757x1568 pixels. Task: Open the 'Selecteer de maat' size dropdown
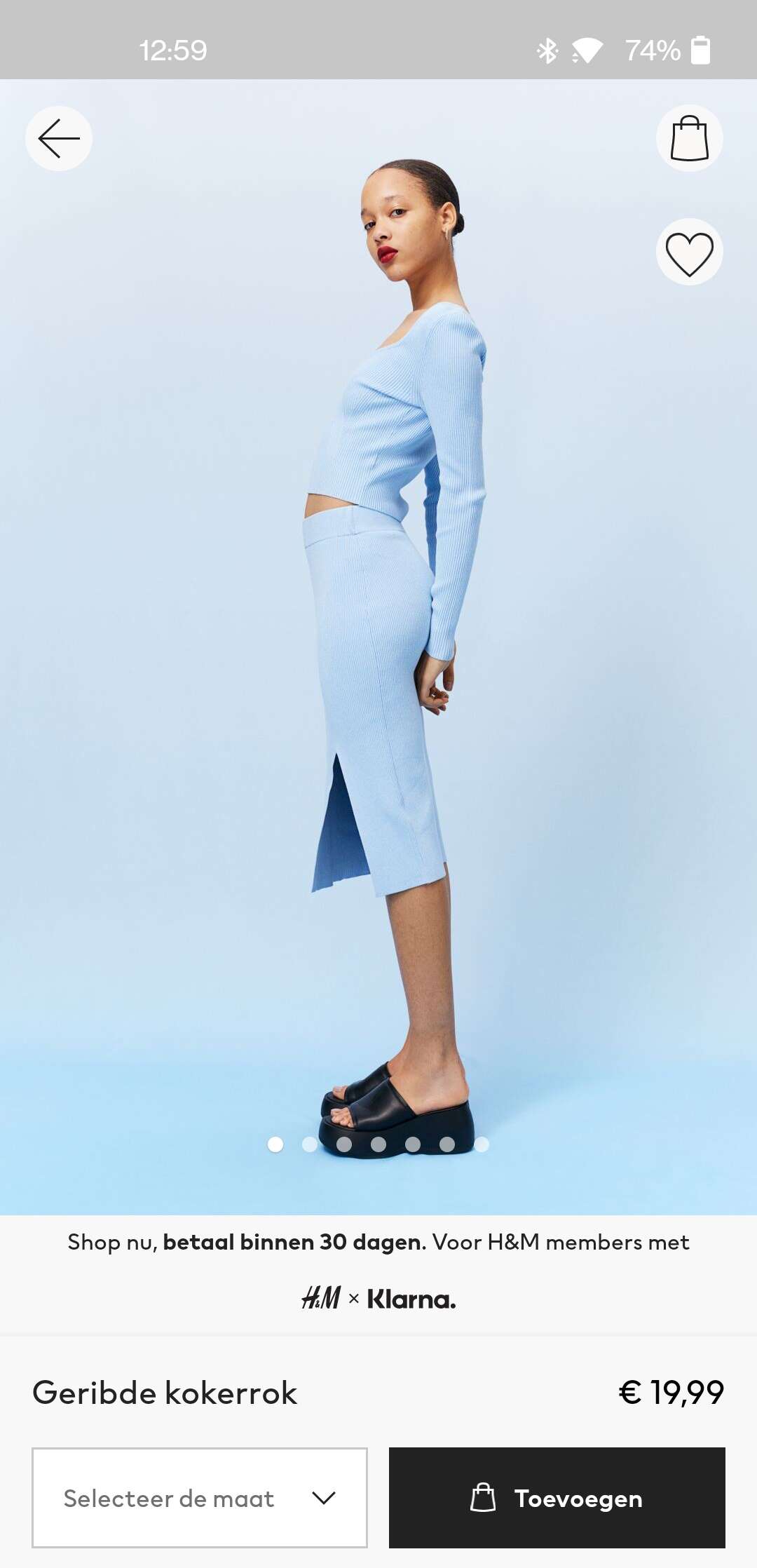point(200,1498)
